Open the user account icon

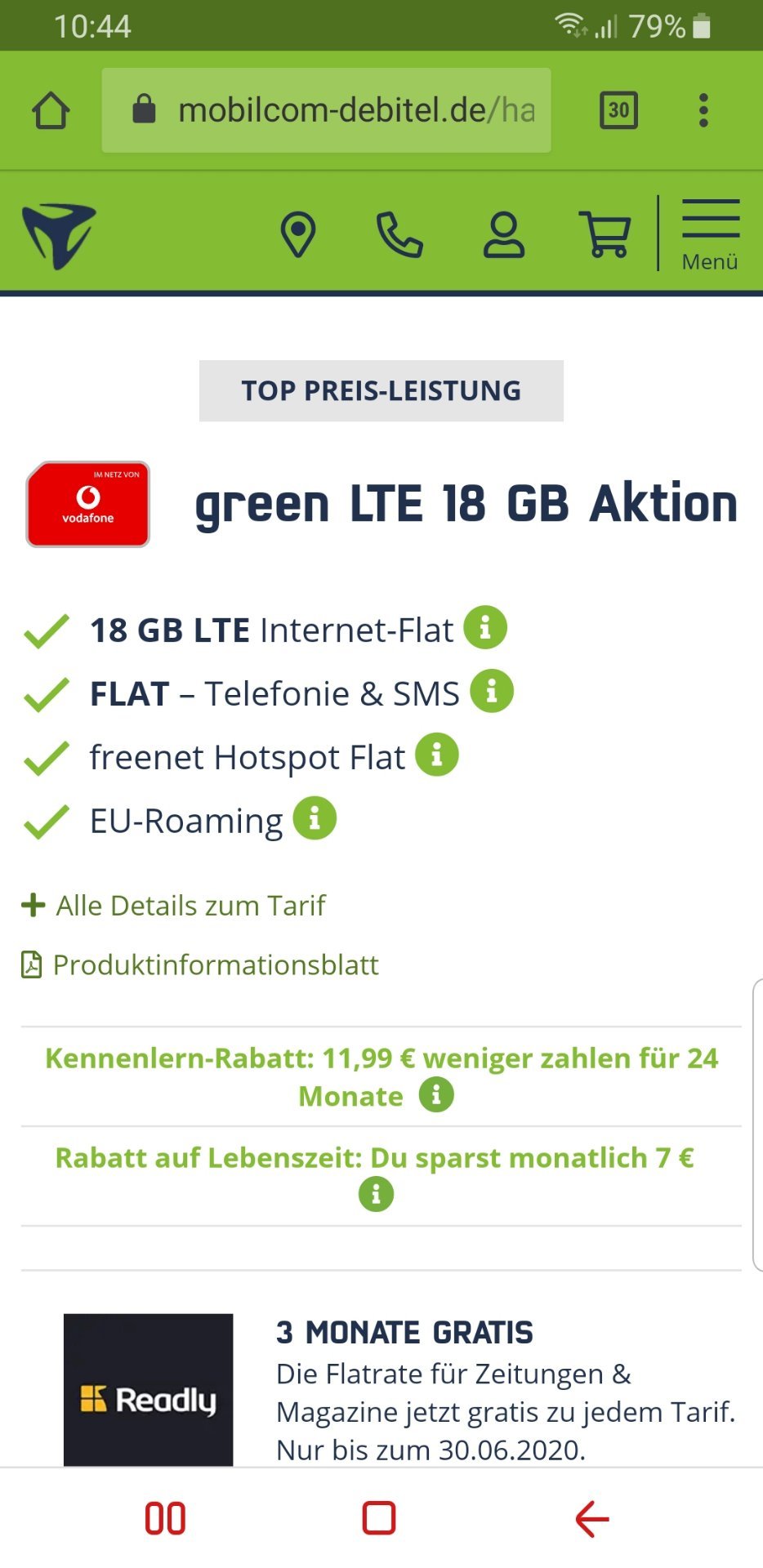coord(504,235)
